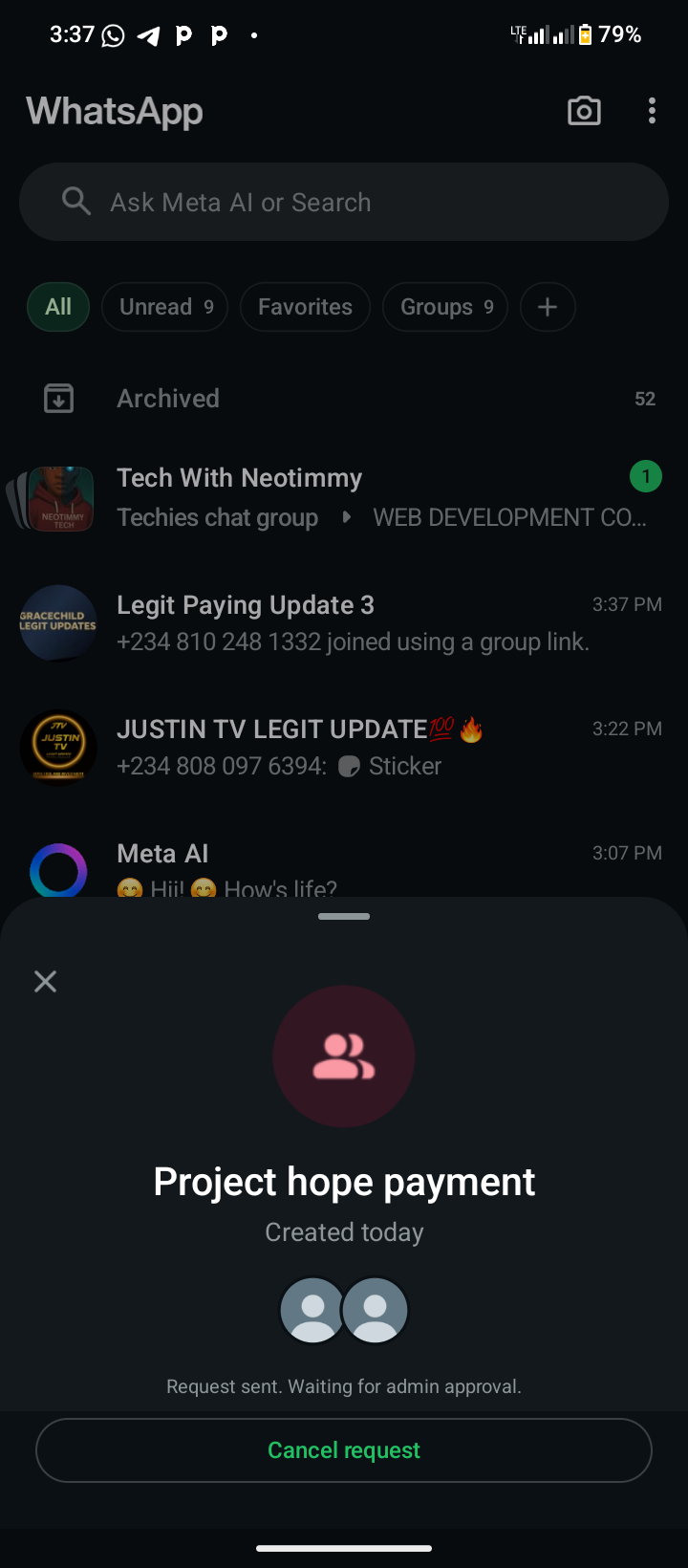Open Tech With Neotimmy community chat

coord(344,497)
